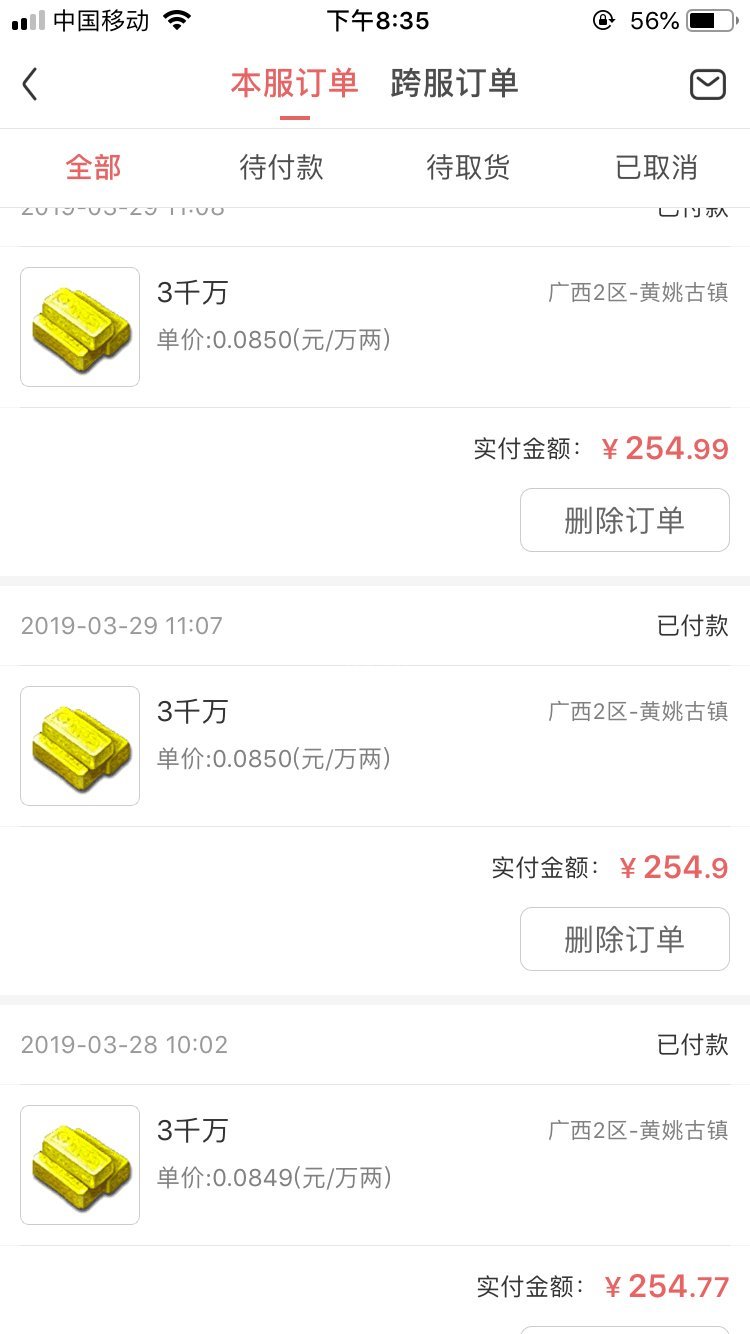
Task: View 已取消 orders
Action: tap(657, 167)
